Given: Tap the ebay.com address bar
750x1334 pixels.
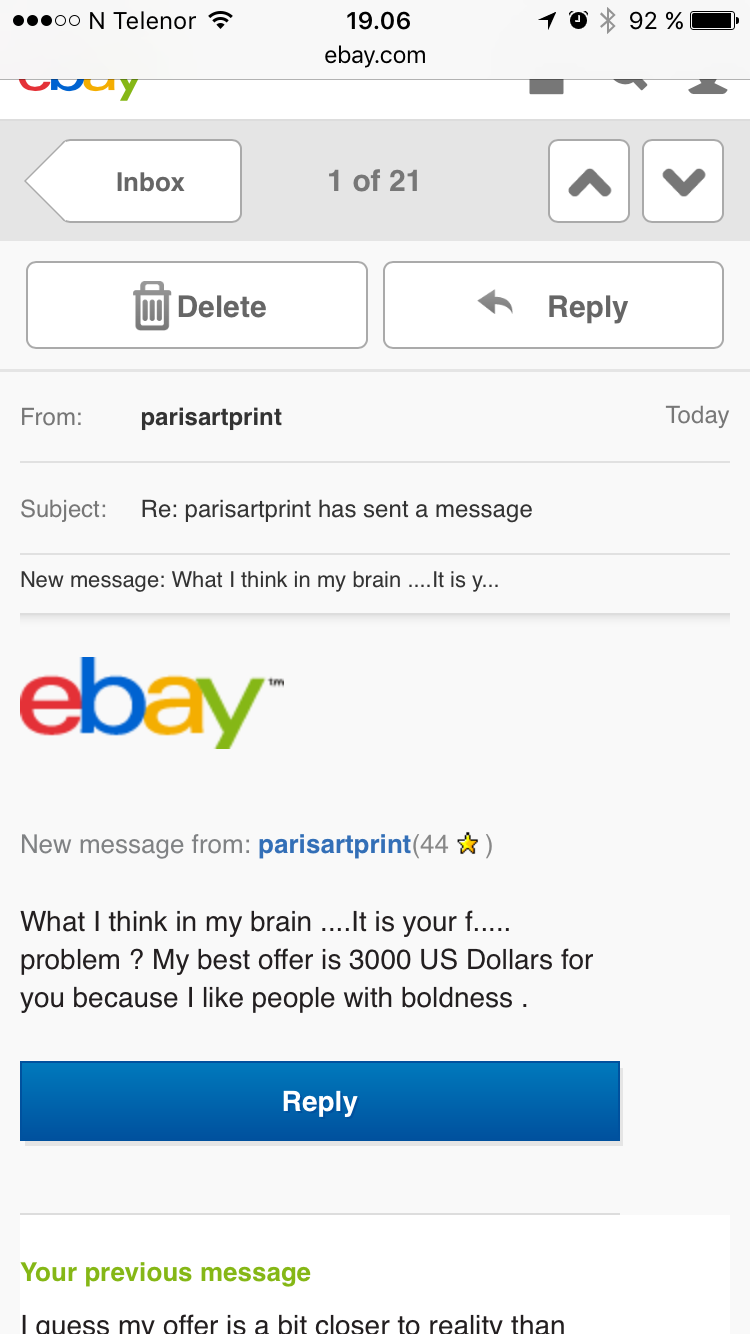Looking at the screenshot, I should 375,55.
